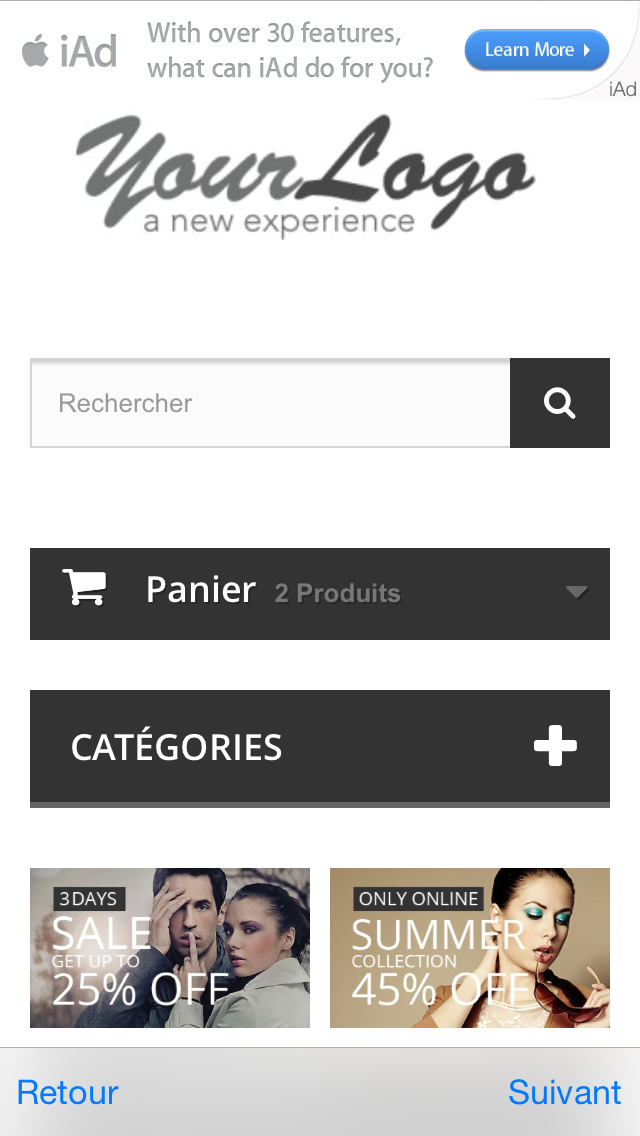This screenshot has height=1136, width=640.
Task: Open the 3 Days Sale 25% off banner
Action: coord(170,948)
